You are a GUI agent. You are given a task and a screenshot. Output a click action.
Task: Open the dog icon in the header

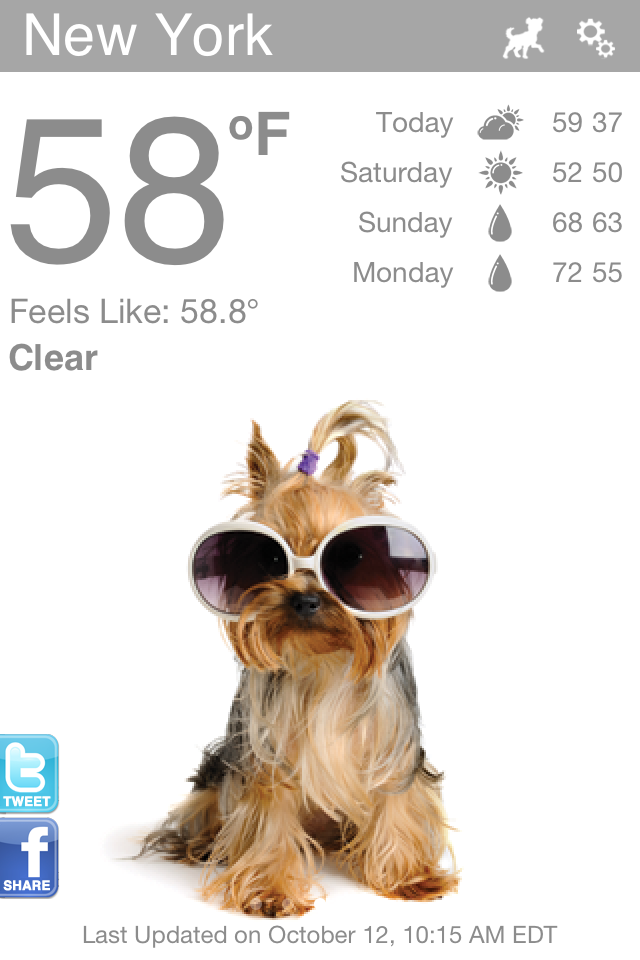click(522, 38)
